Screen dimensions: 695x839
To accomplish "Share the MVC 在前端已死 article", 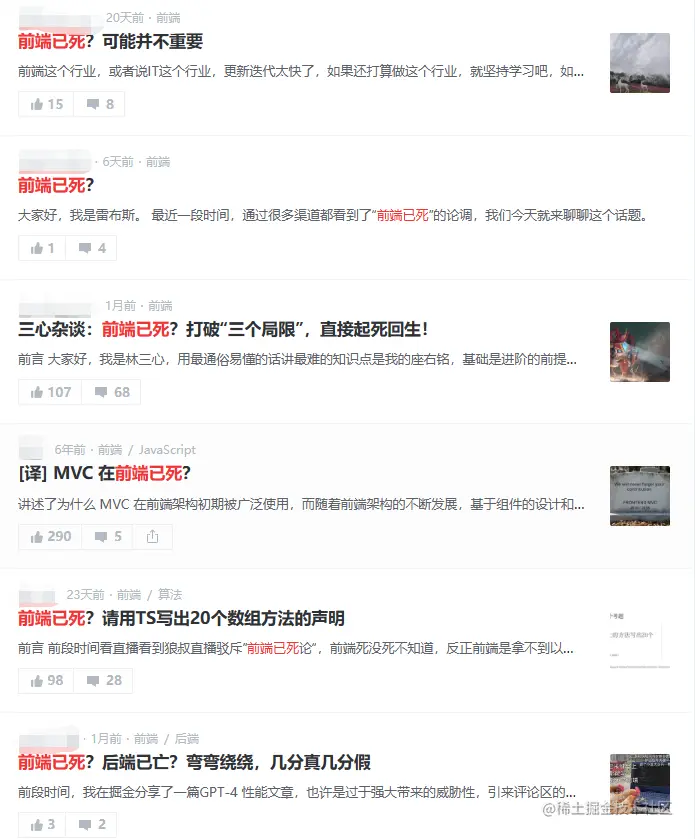I will (153, 536).
